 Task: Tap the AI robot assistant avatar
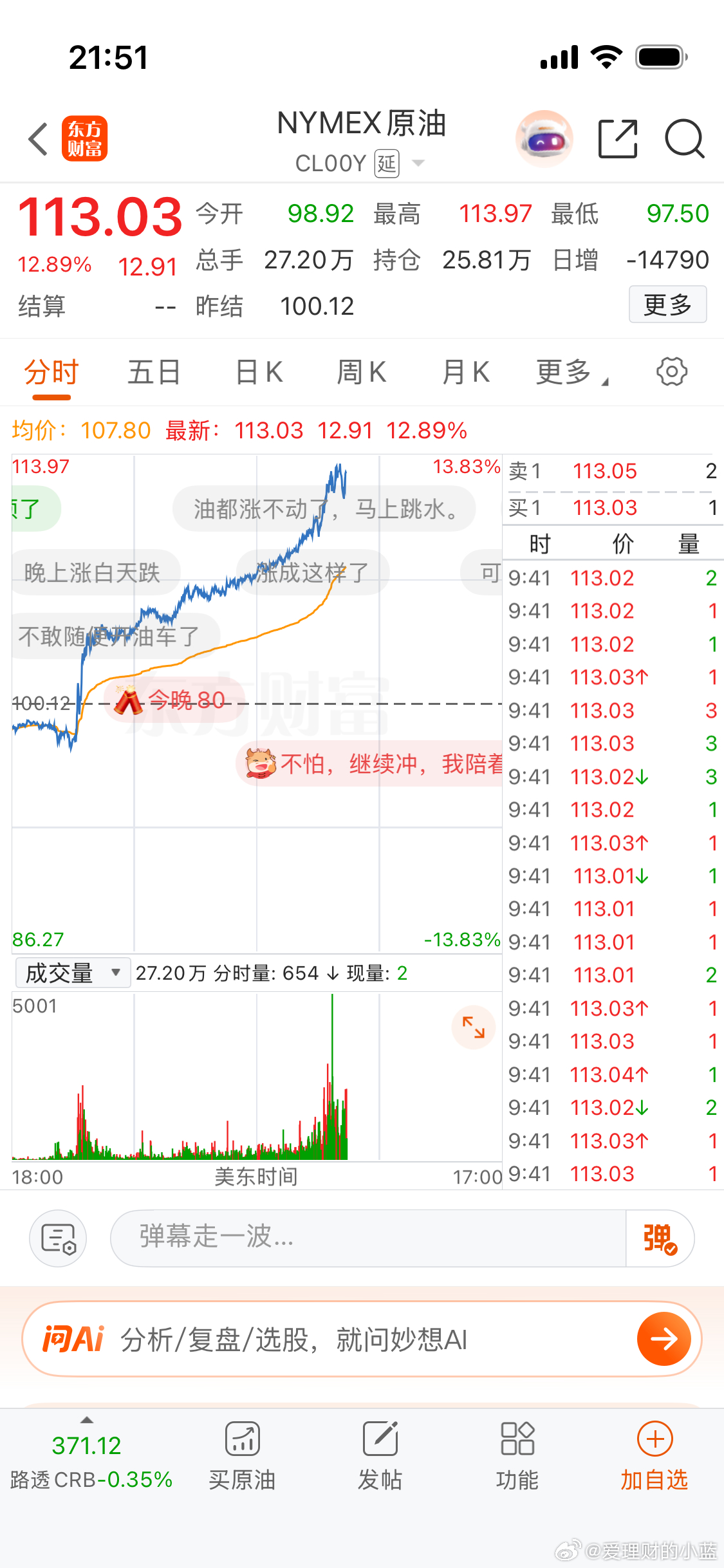[x=544, y=138]
